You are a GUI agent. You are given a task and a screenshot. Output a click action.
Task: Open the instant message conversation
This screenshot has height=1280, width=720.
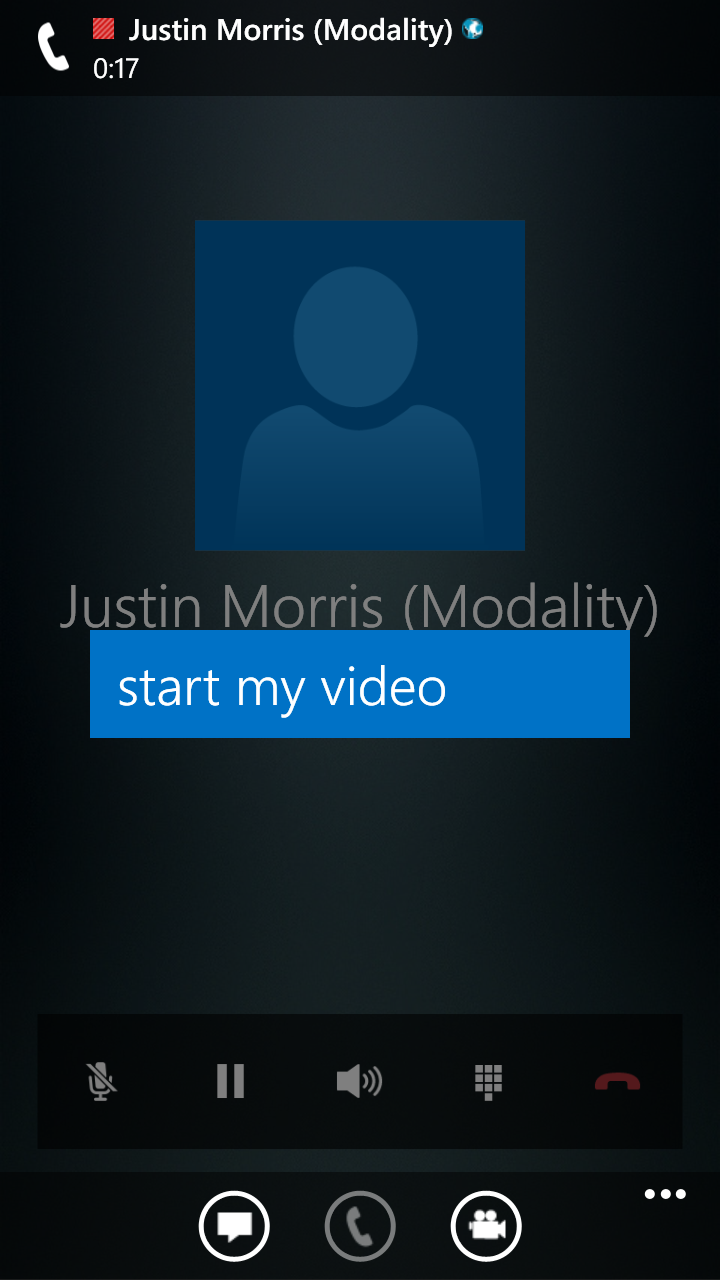coord(234,1226)
